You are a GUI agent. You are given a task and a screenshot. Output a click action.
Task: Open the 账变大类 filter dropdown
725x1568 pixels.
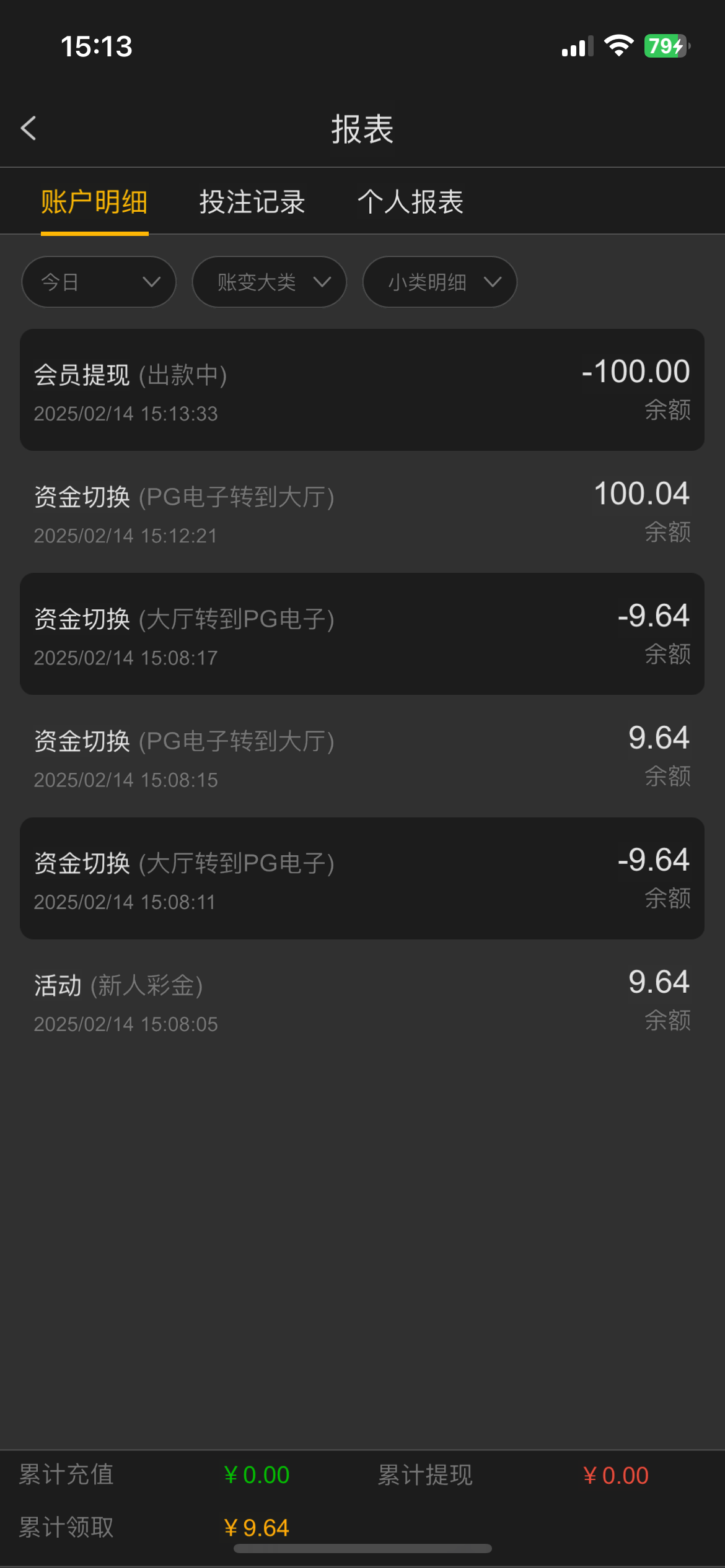tap(270, 282)
